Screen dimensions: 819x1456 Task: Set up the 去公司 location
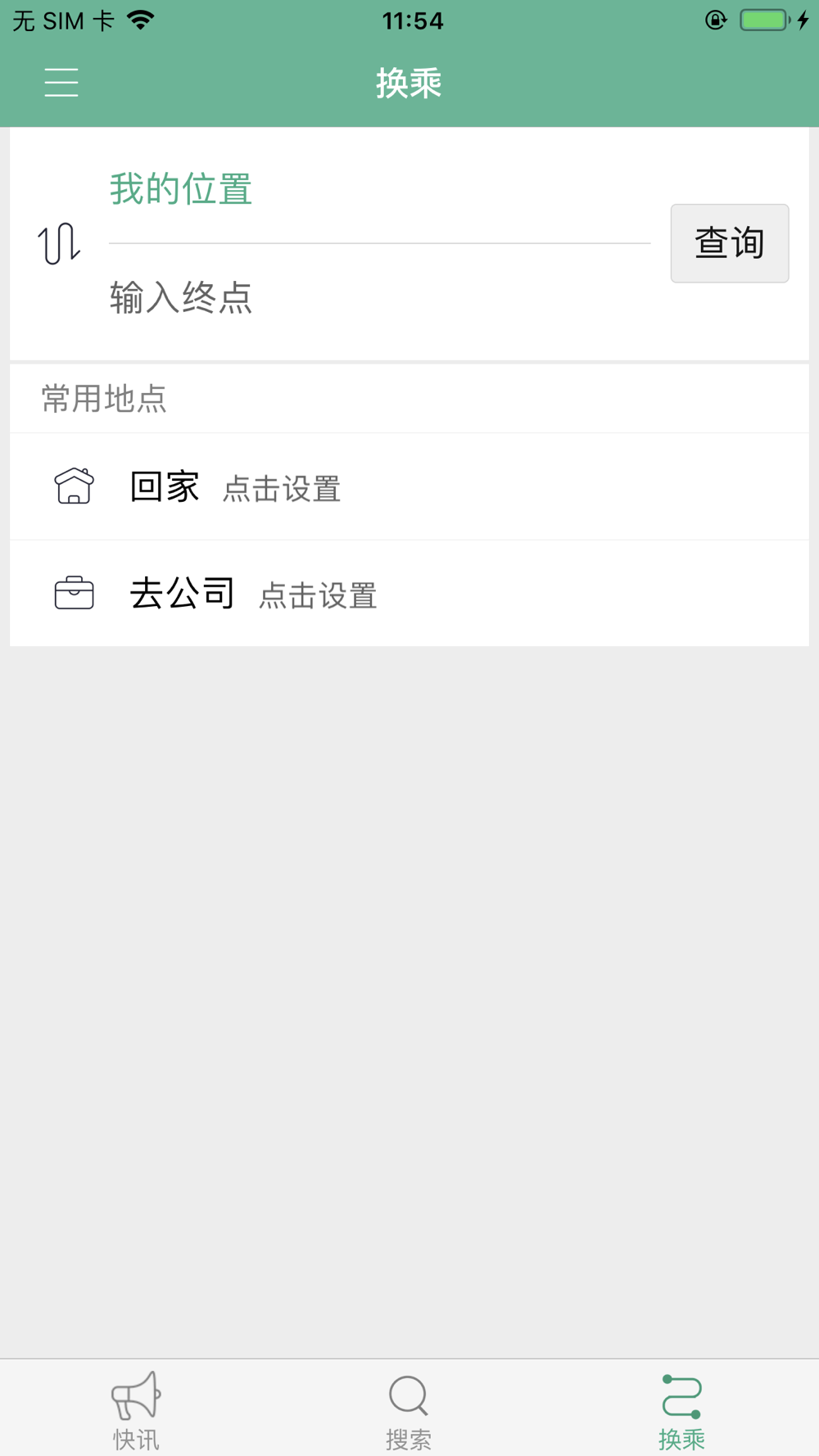[409, 594]
